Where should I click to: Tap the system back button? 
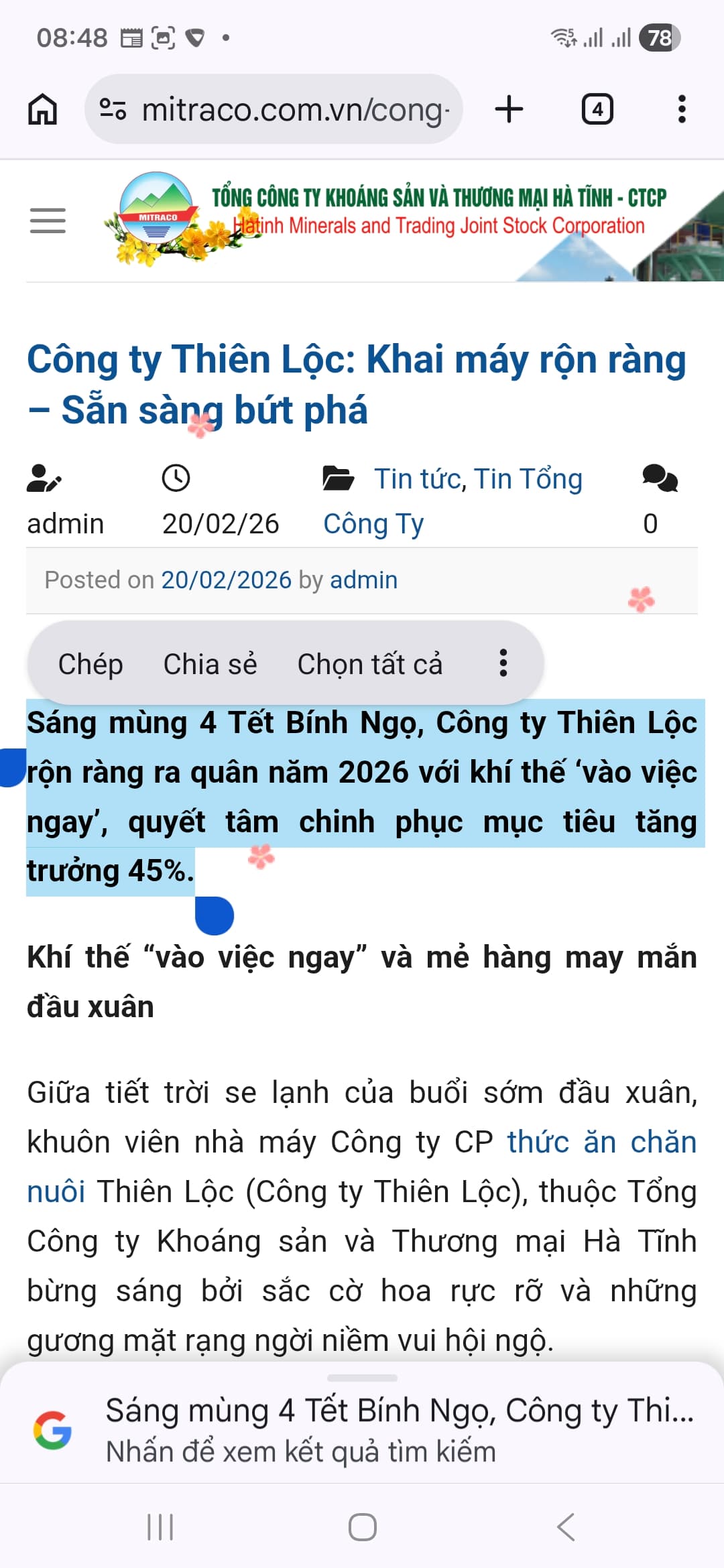565,1527
